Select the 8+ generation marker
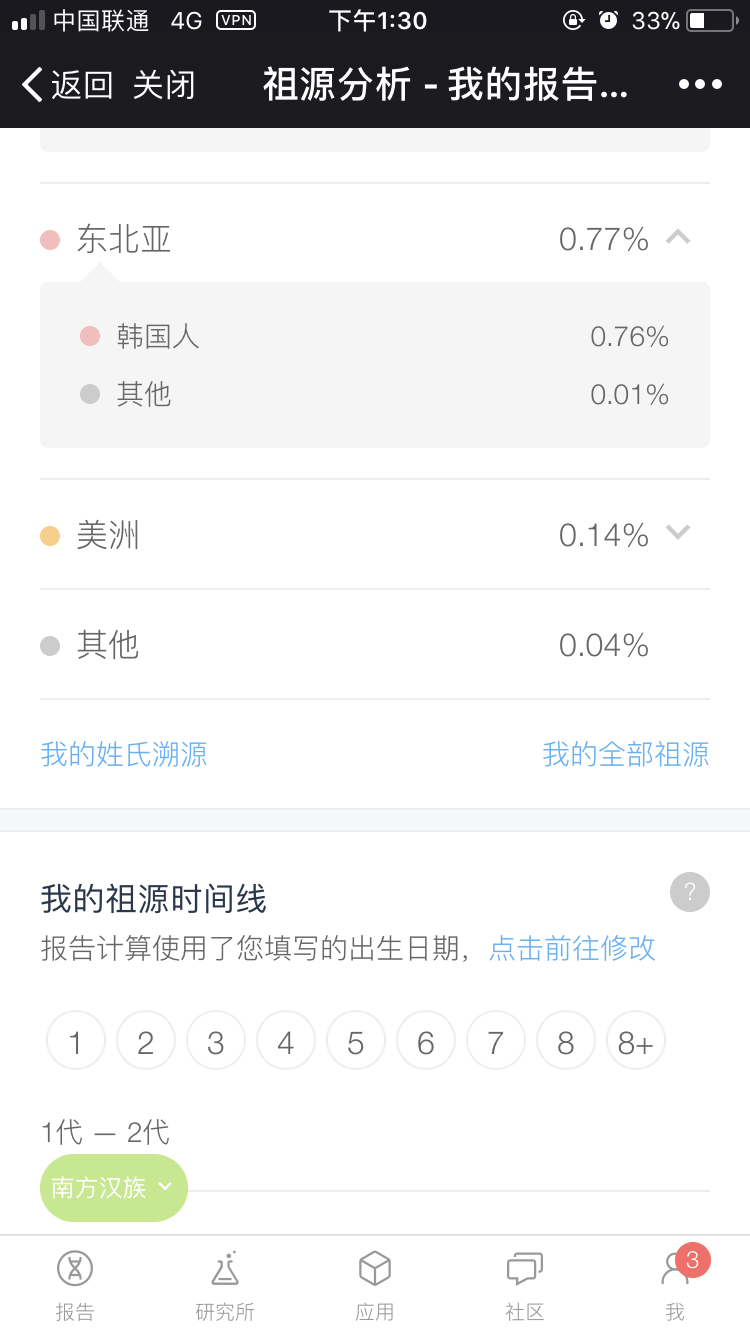 coord(636,1041)
